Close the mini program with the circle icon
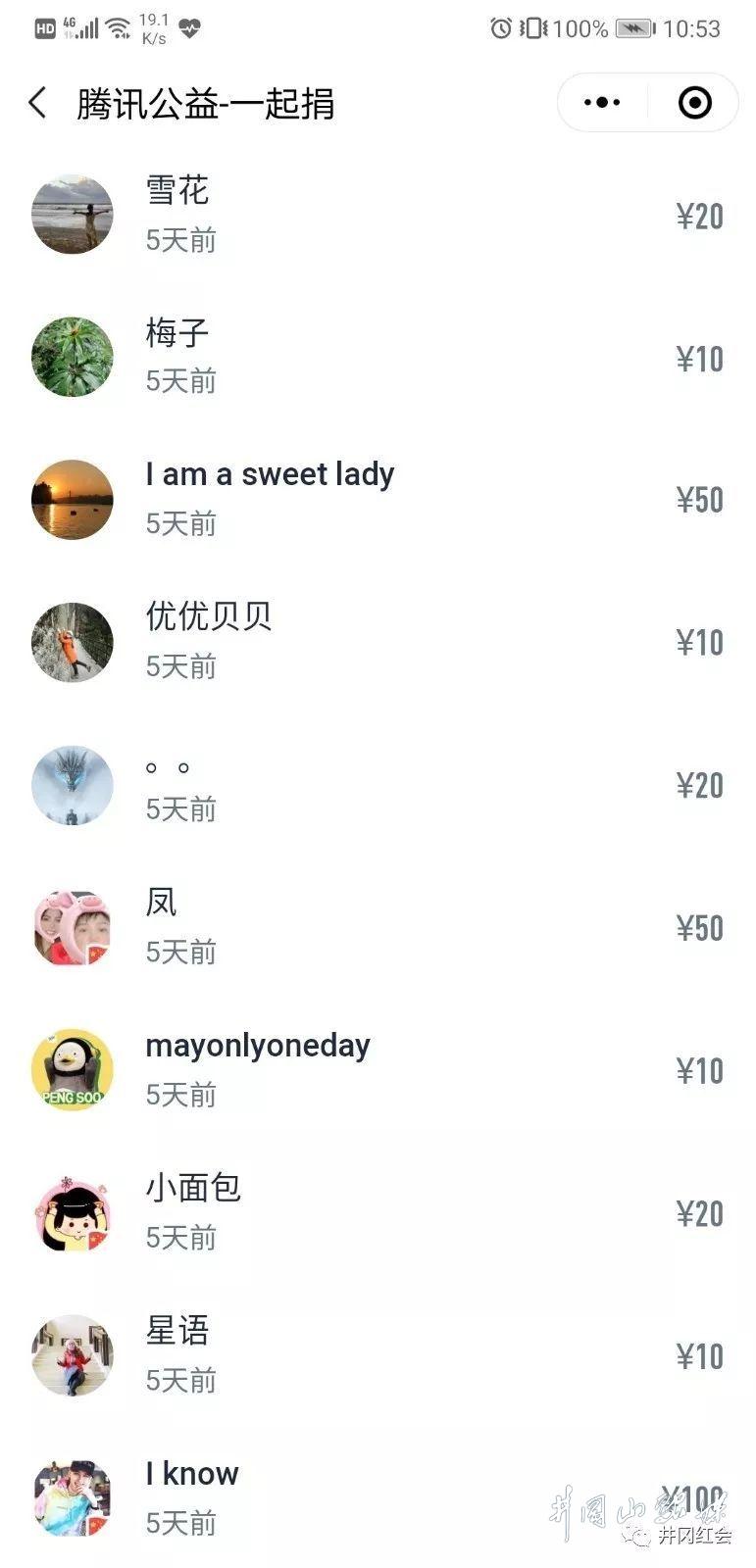Image resolution: width=756 pixels, height=1568 pixels. tap(694, 103)
